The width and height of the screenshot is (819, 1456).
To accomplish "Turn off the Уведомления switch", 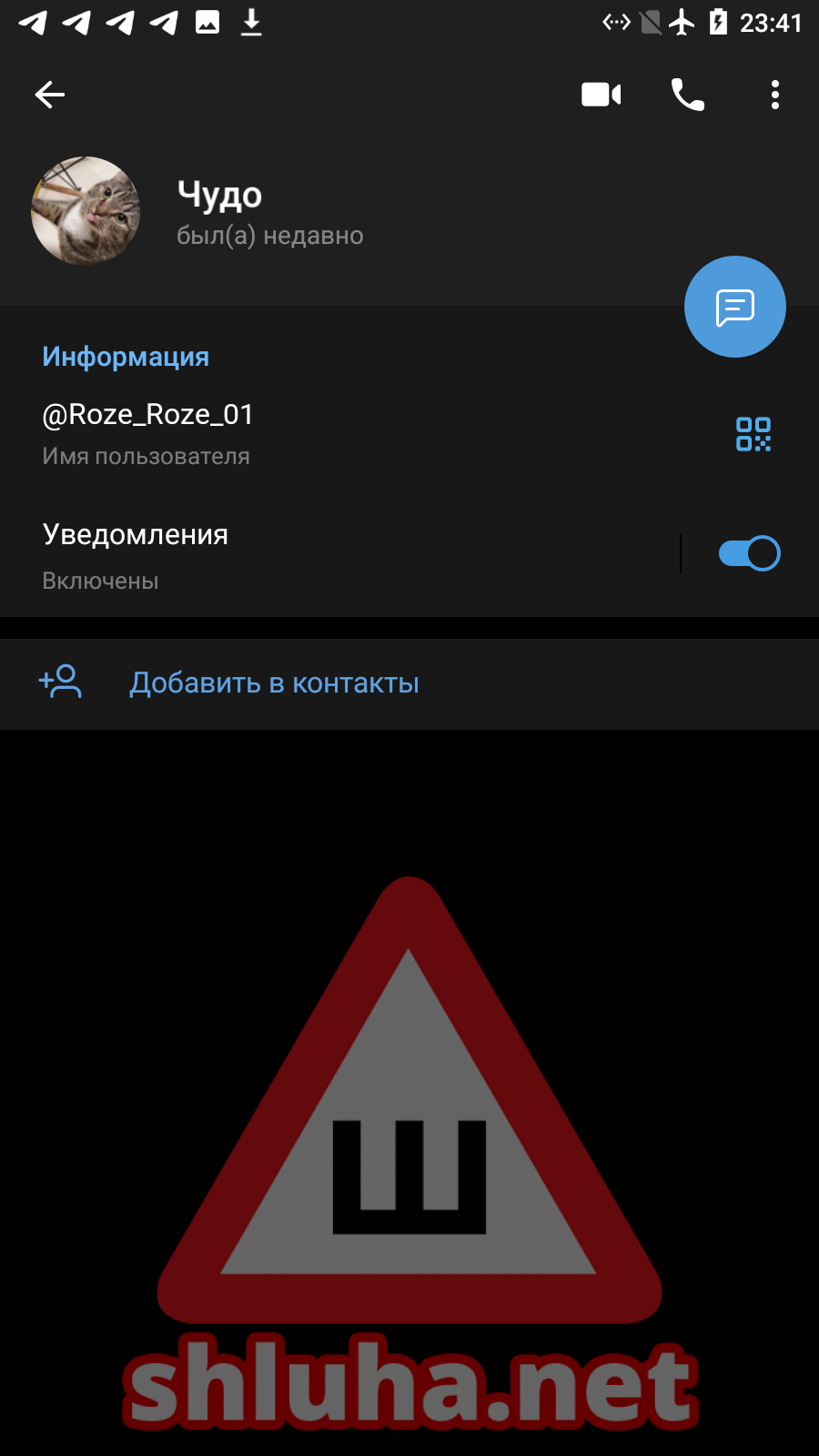I will [749, 553].
